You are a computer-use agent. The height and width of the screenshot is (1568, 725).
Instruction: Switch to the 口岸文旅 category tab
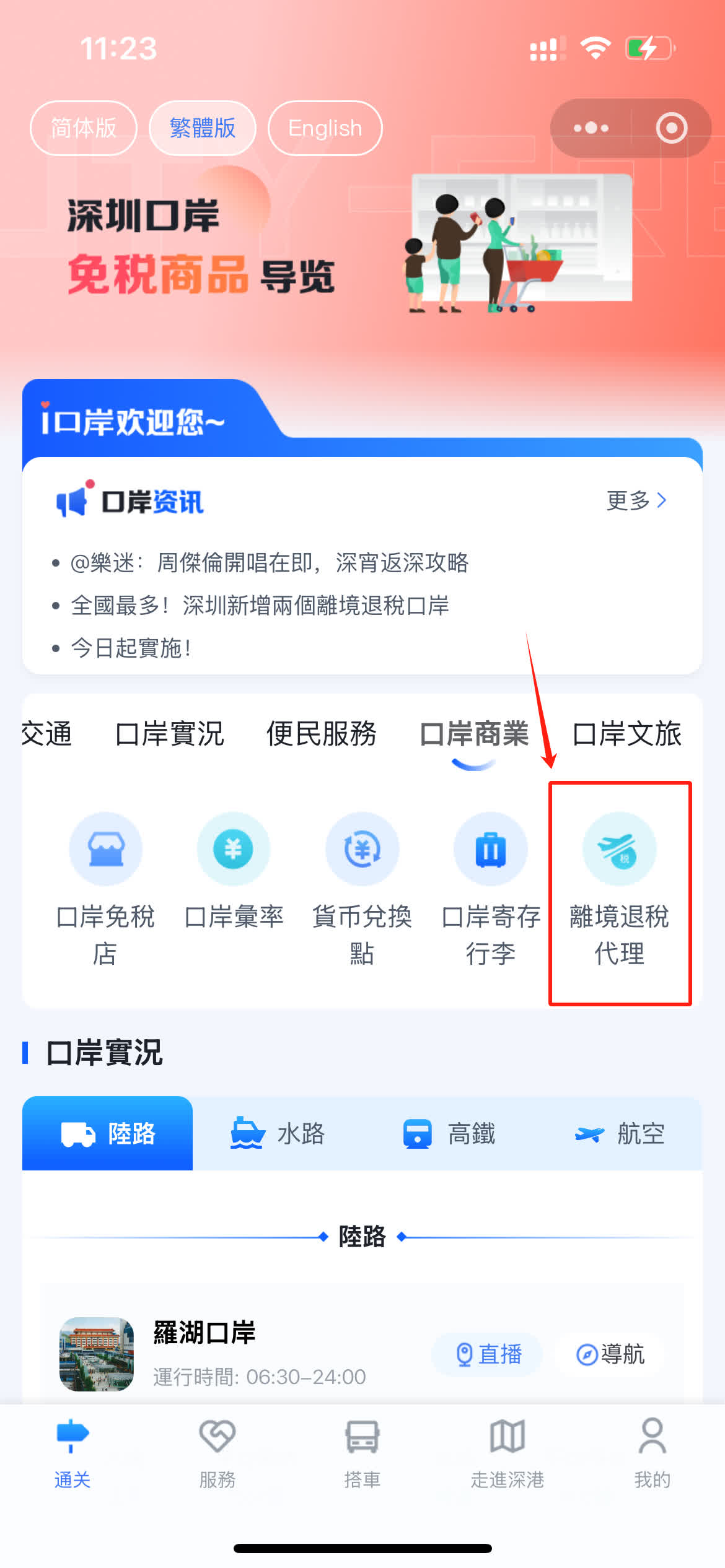(x=626, y=734)
